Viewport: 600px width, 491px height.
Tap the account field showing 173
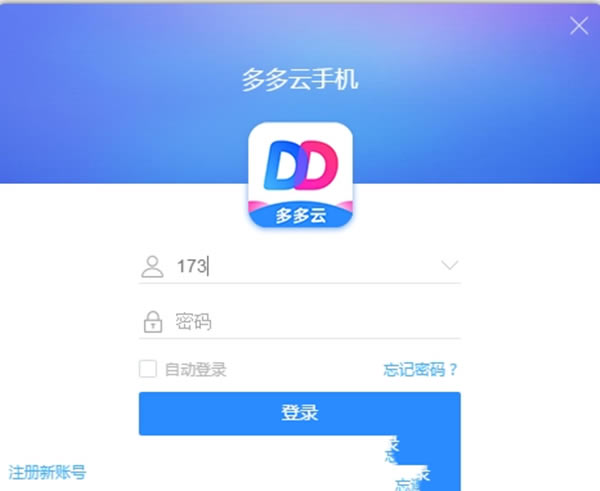300,266
